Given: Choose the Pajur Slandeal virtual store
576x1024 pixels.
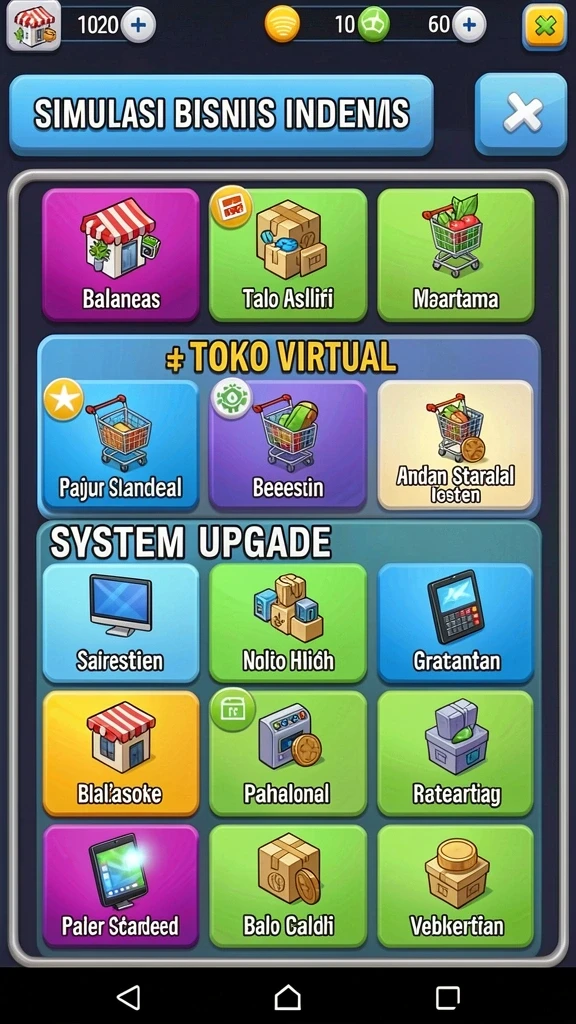Looking at the screenshot, I should click(x=121, y=444).
